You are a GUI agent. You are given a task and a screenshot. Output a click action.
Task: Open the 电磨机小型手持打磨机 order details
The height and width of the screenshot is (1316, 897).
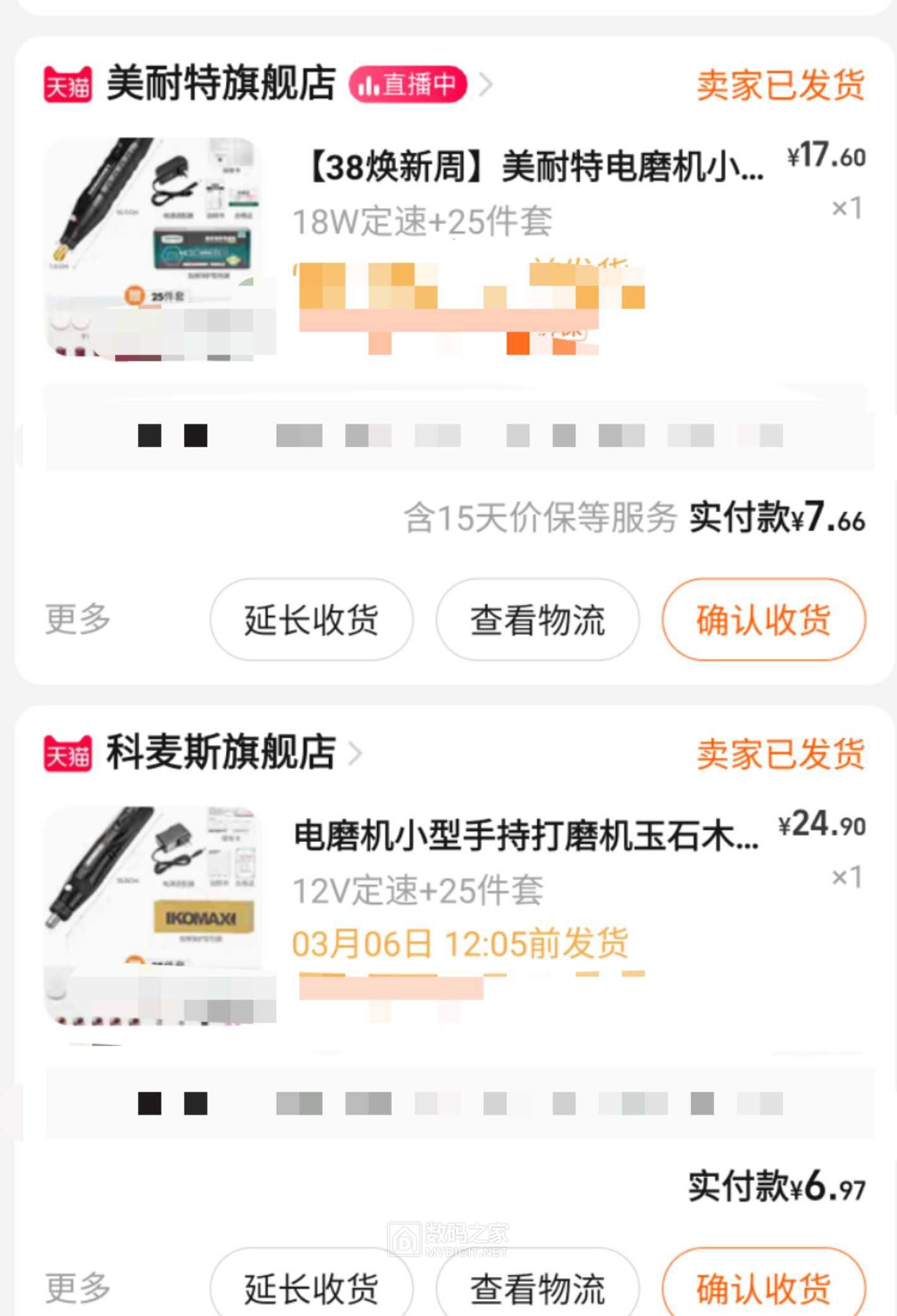(526, 836)
